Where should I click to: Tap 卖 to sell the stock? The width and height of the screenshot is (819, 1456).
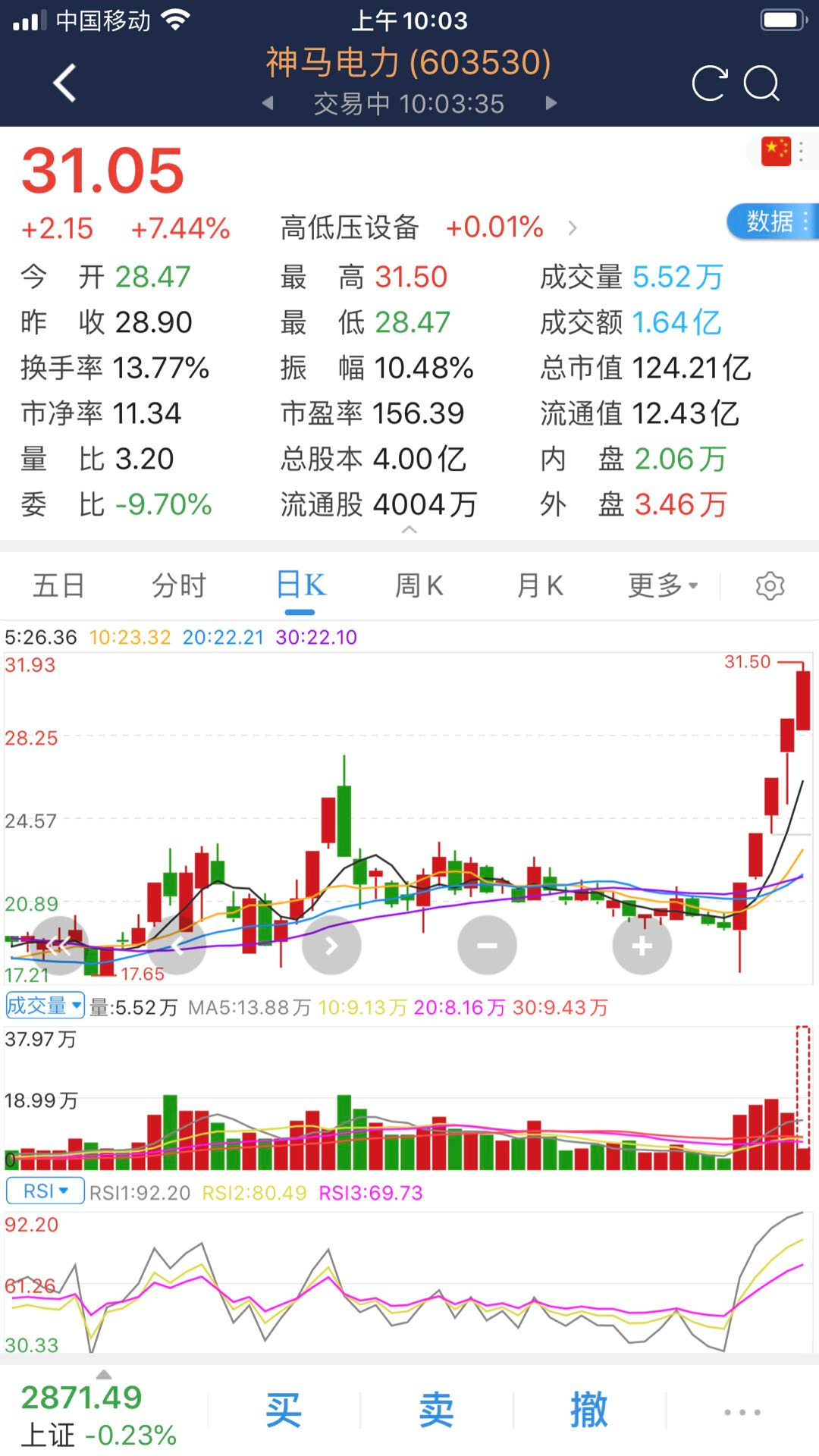(437, 1410)
